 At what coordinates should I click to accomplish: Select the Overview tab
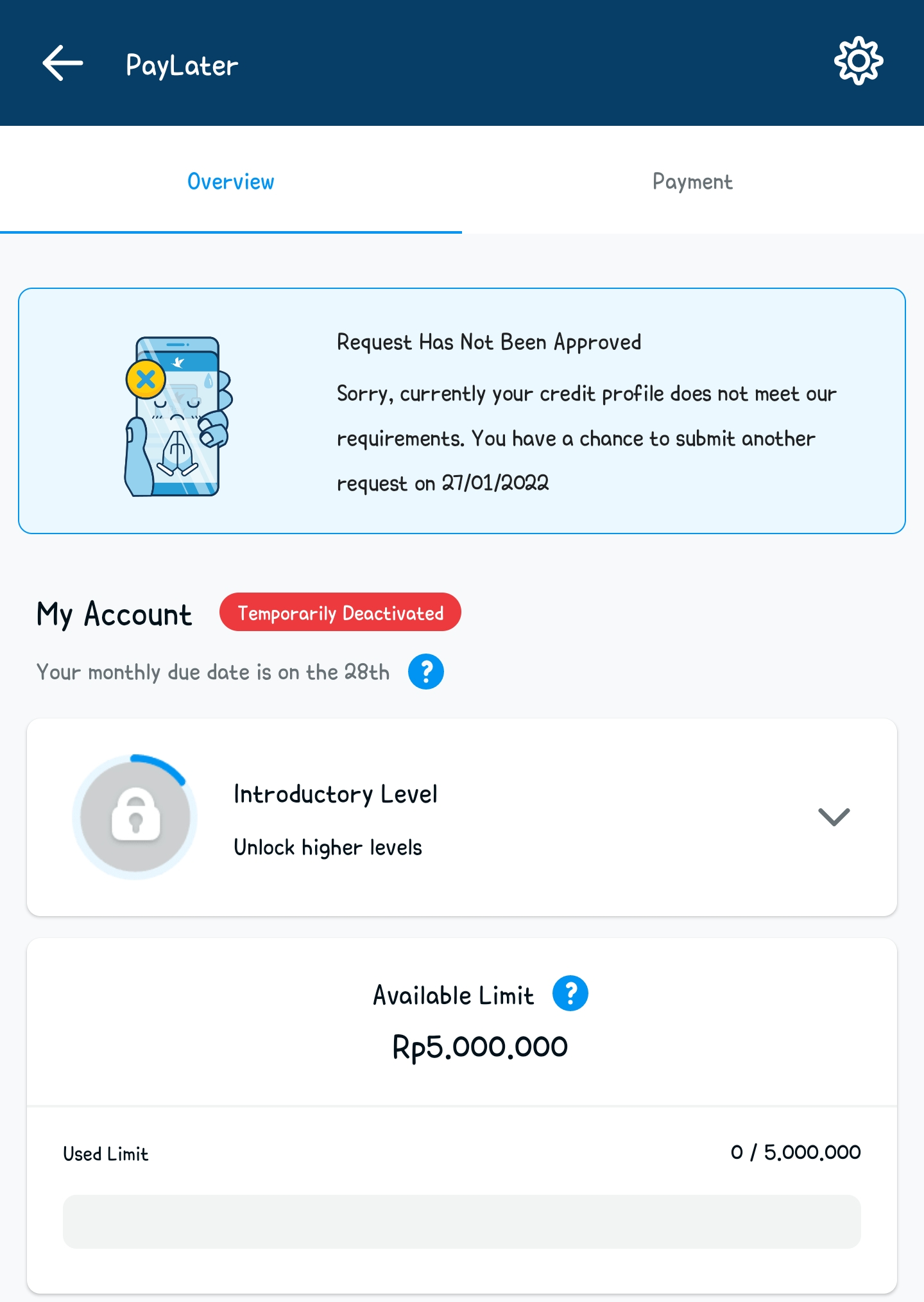(231, 182)
